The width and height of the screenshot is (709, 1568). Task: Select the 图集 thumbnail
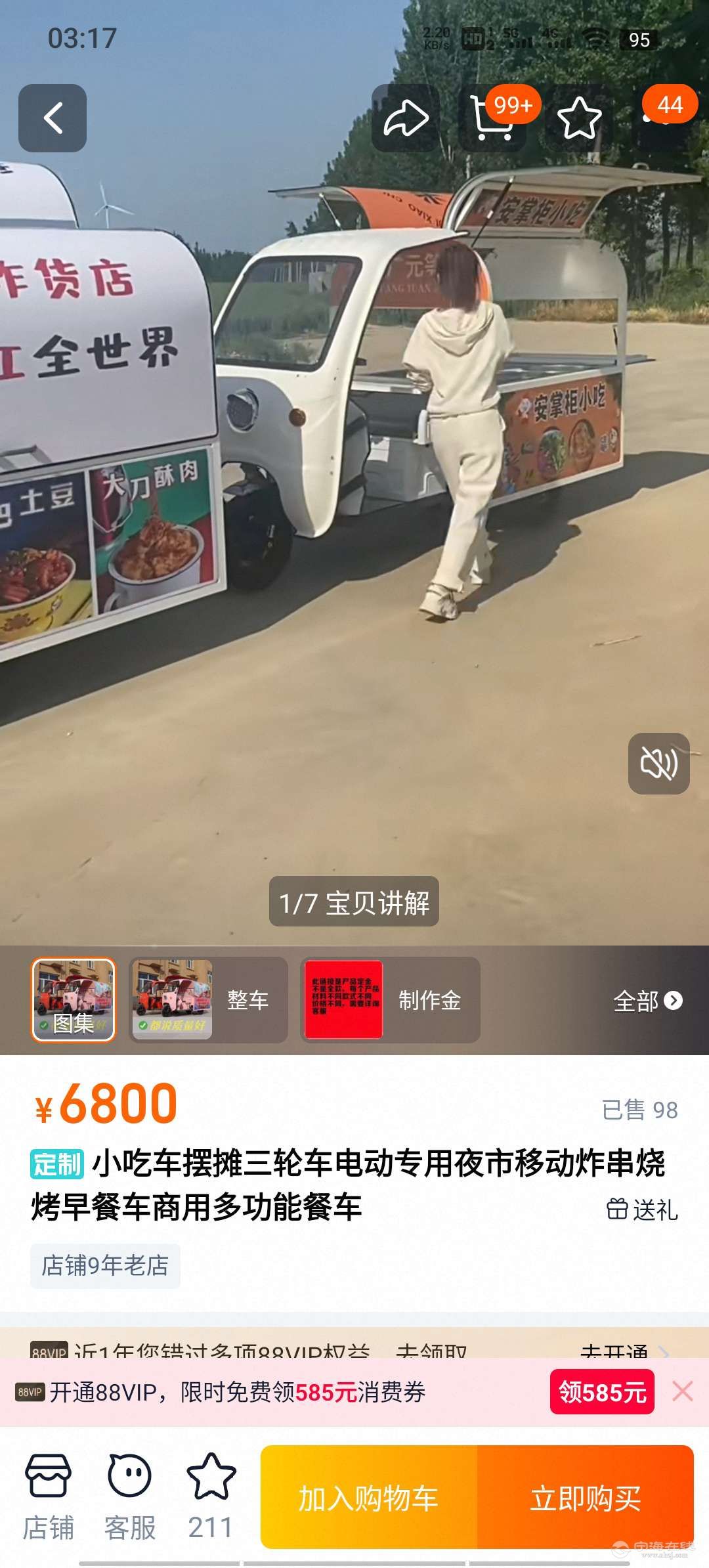74,999
